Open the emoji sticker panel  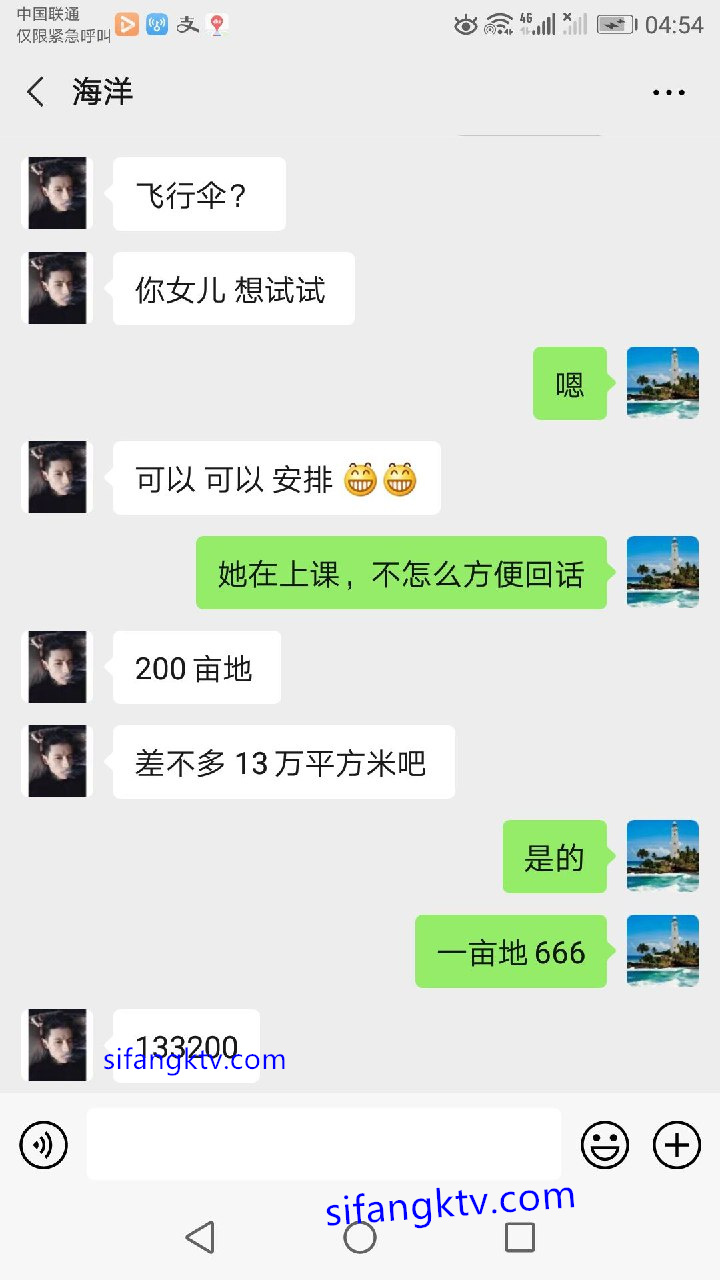605,1145
